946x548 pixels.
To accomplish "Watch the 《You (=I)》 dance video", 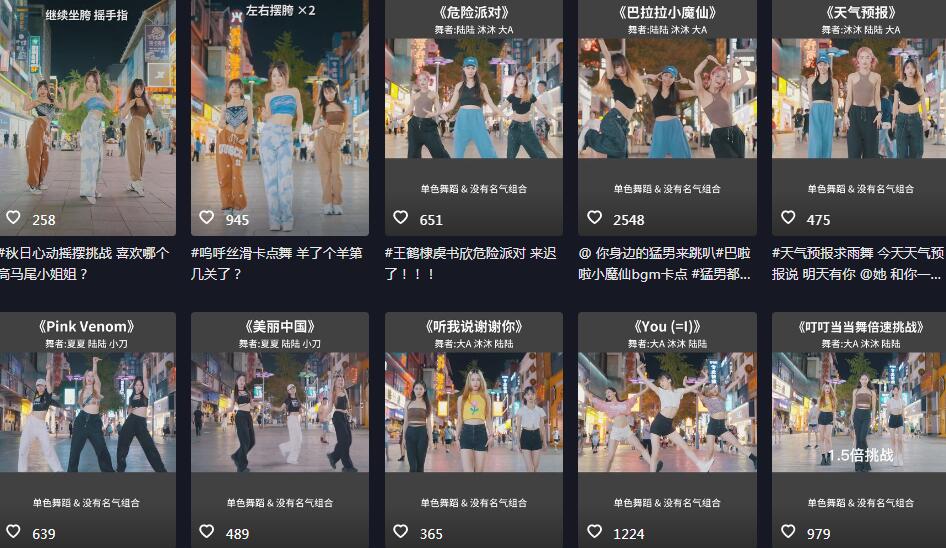I will [x=667, y=420].
